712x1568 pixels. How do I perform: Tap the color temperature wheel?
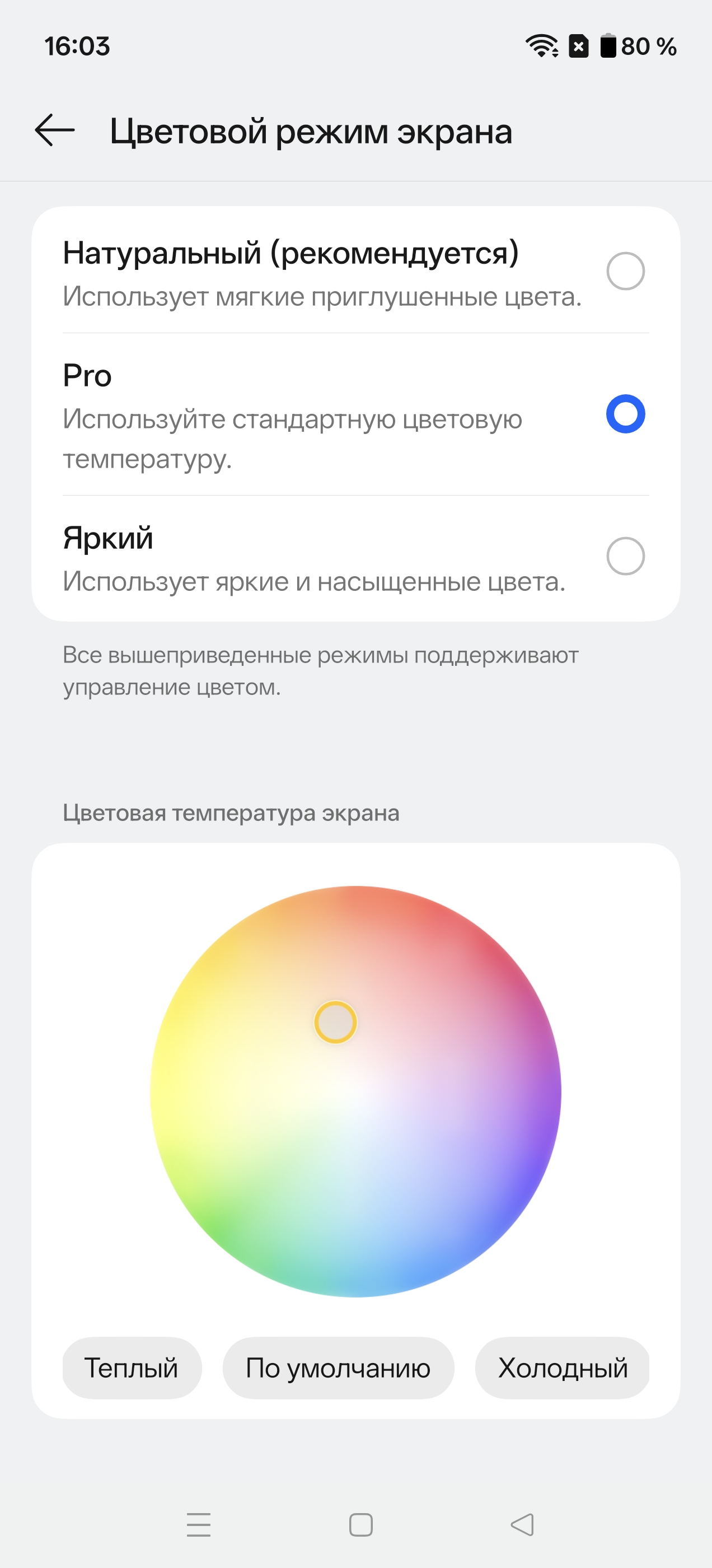pyautogui.click(x=355, y=1091)
